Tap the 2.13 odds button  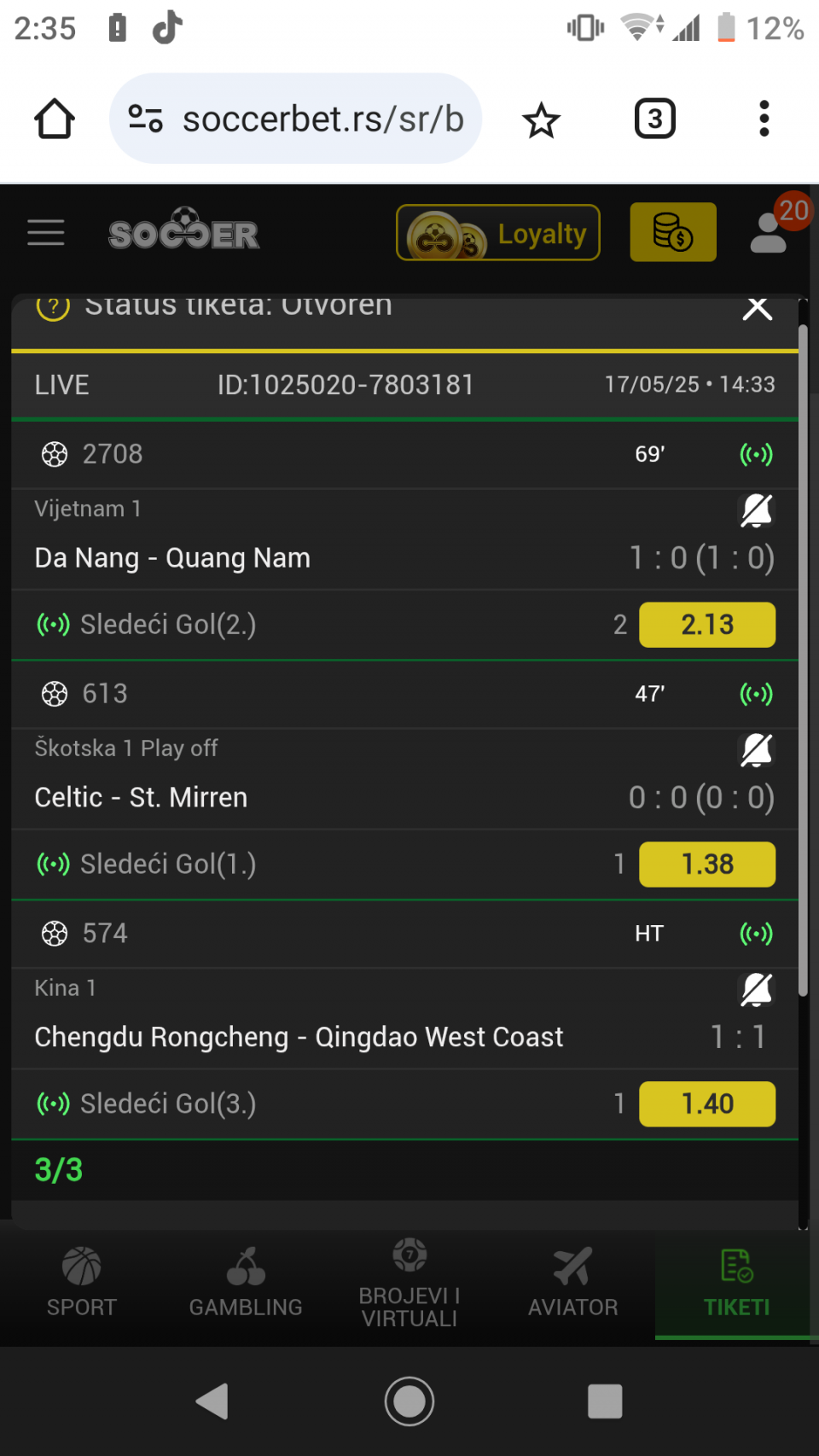pos(707,625)
